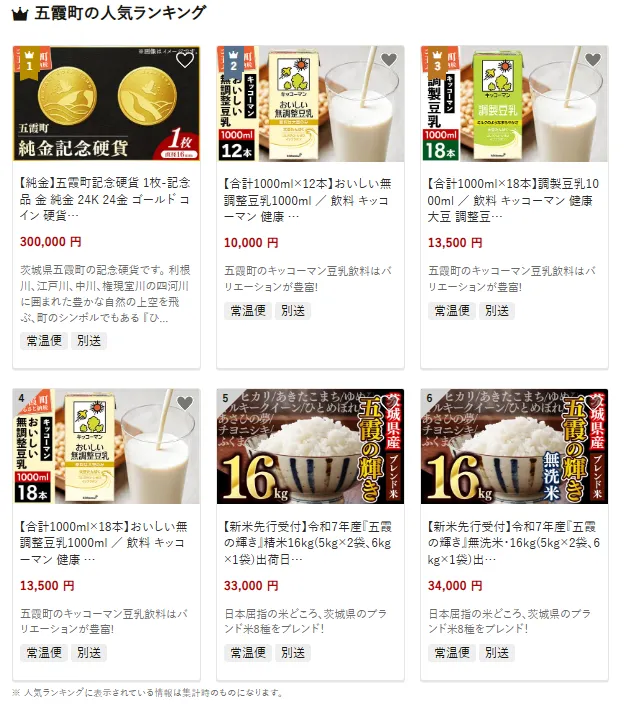The width and height of the screenshot is (637, 718).
Task: Favorite the pure gold commemorative coin item
Action: point(184,60)
